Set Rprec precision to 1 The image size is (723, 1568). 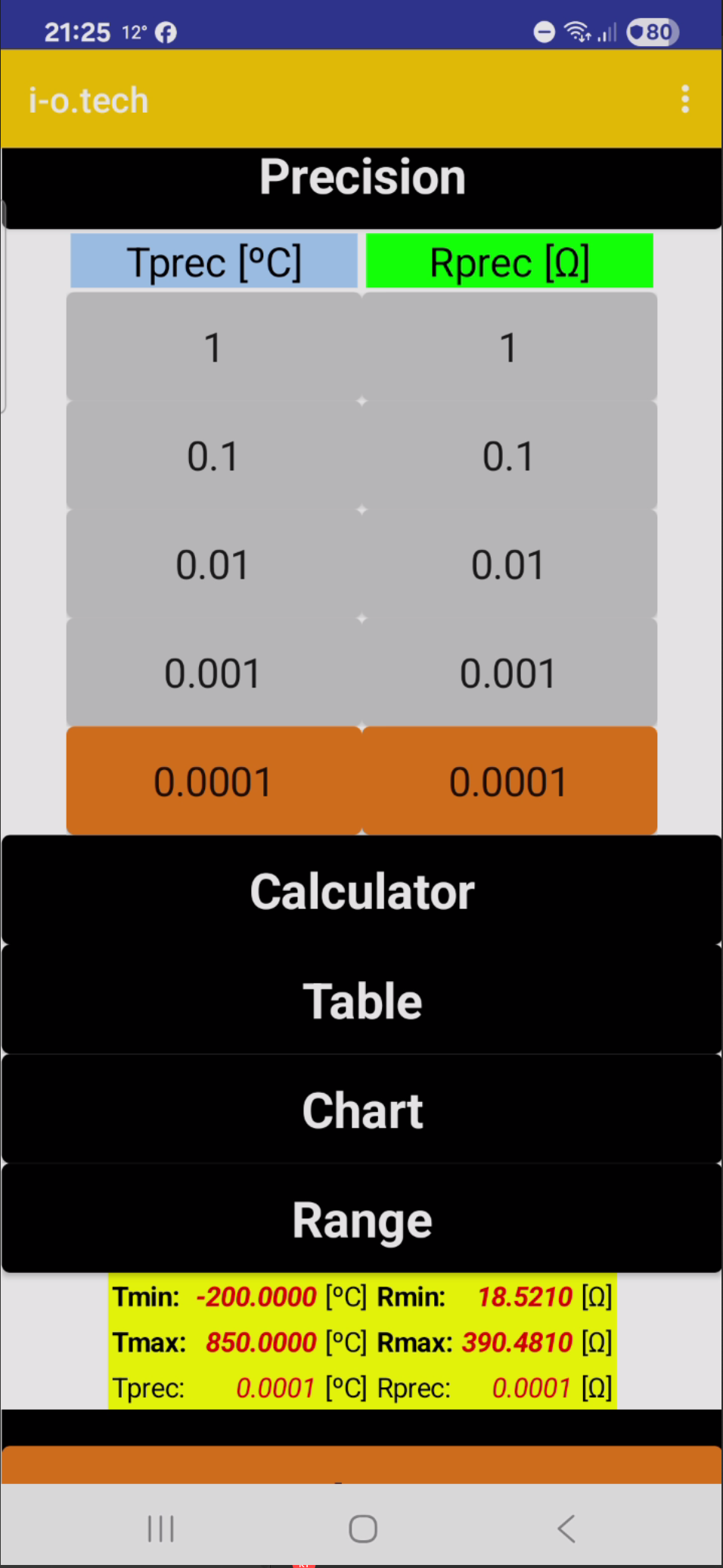pyautogui.click(x=509, y=348)
